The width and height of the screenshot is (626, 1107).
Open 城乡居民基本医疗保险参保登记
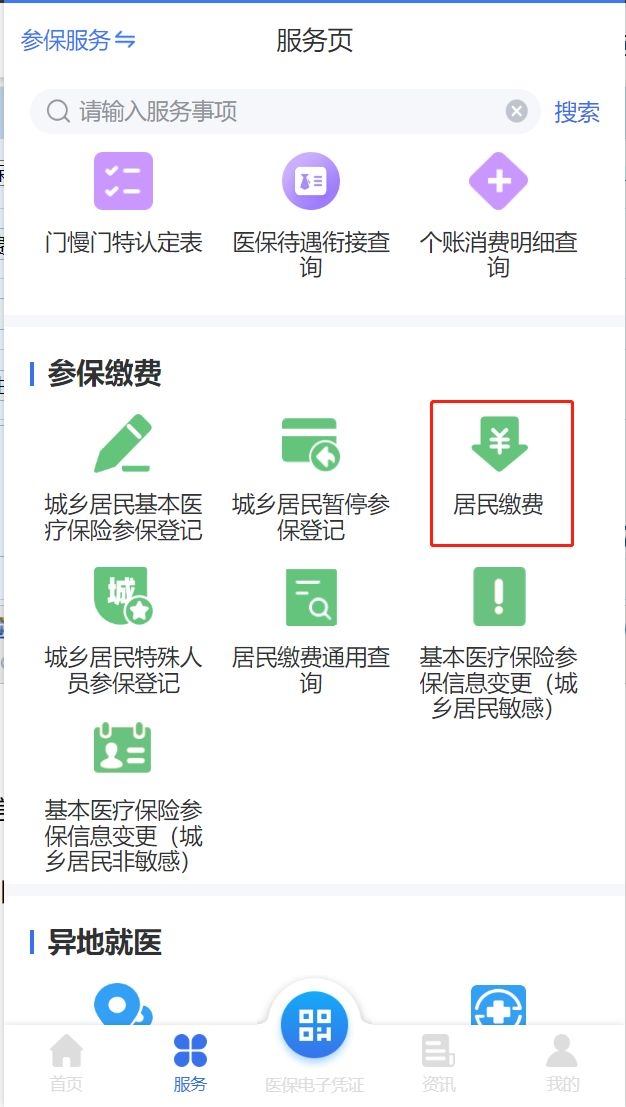[123, 474]
